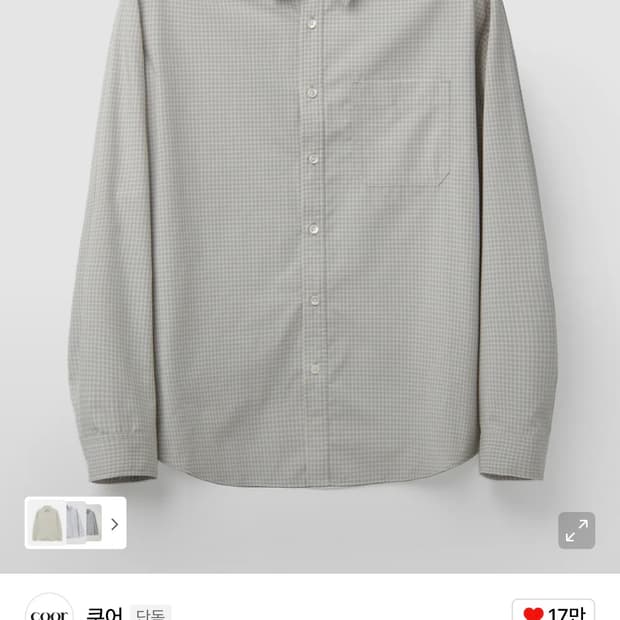Open the product image thumbnail strip

[76, 523]
